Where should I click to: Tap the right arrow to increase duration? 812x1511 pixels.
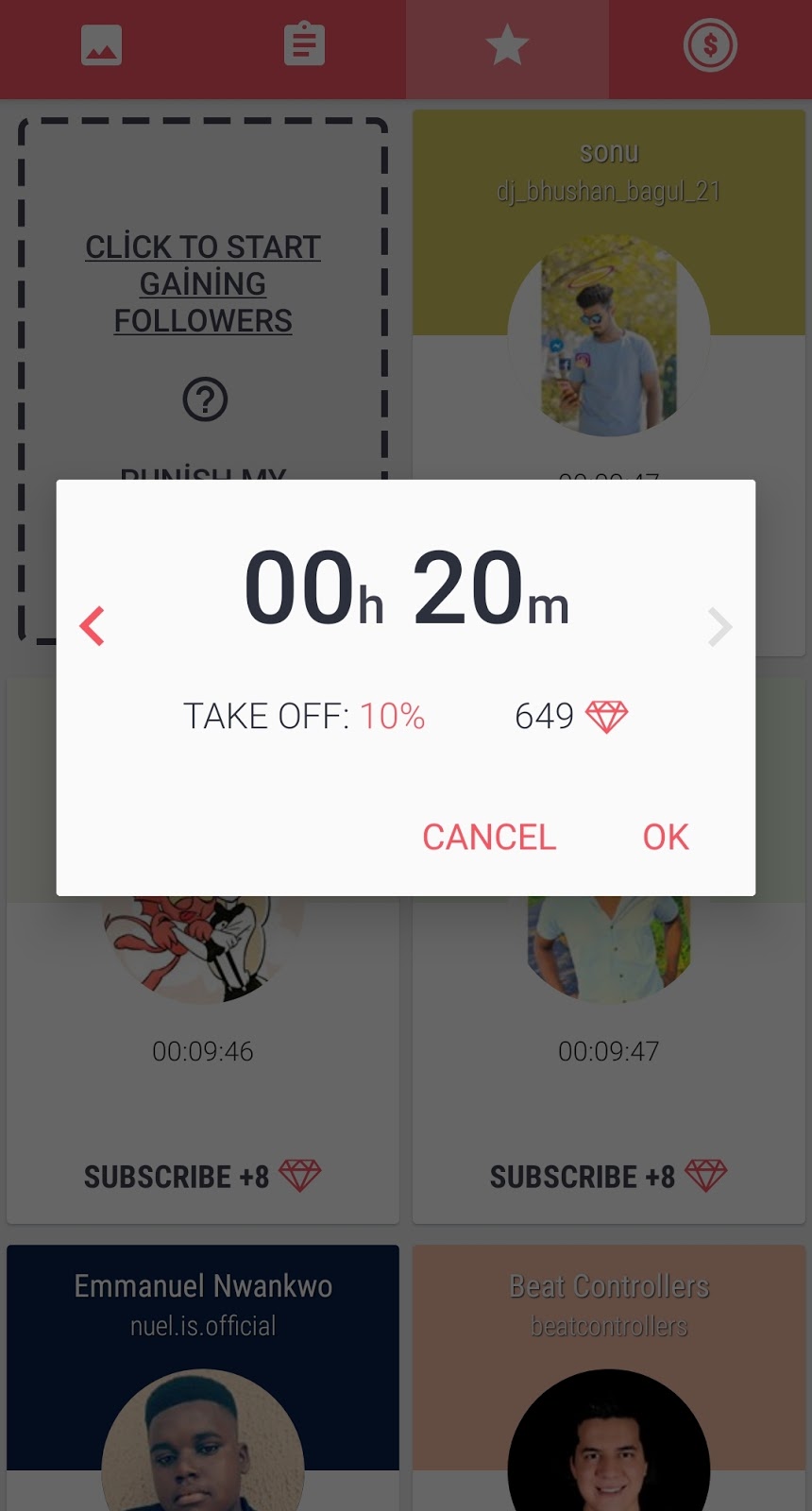click(719, 626)
